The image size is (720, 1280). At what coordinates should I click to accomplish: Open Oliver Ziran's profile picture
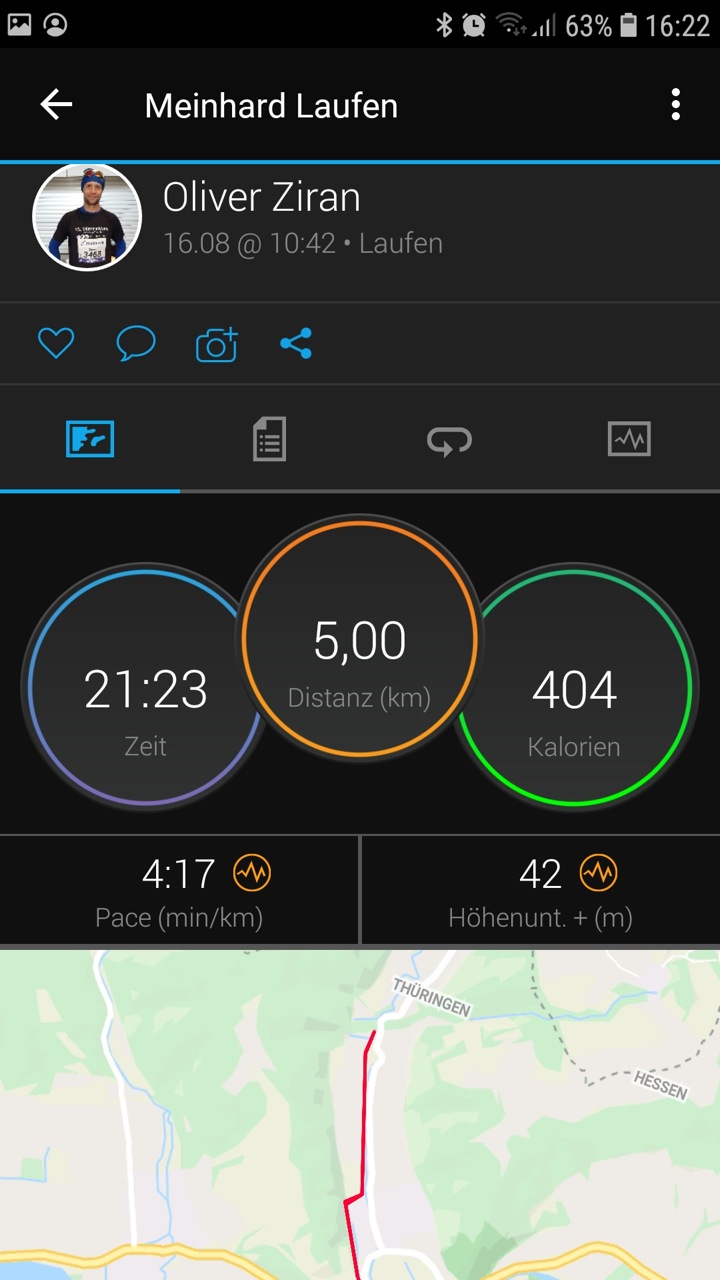(87, 218)
